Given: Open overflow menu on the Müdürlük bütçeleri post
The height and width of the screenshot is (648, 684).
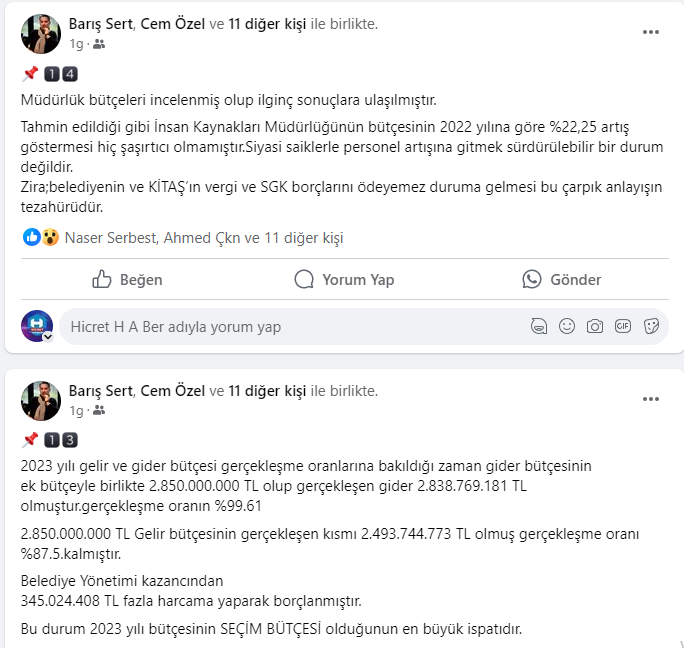Looking at the screenshot, I should (651, 32).
